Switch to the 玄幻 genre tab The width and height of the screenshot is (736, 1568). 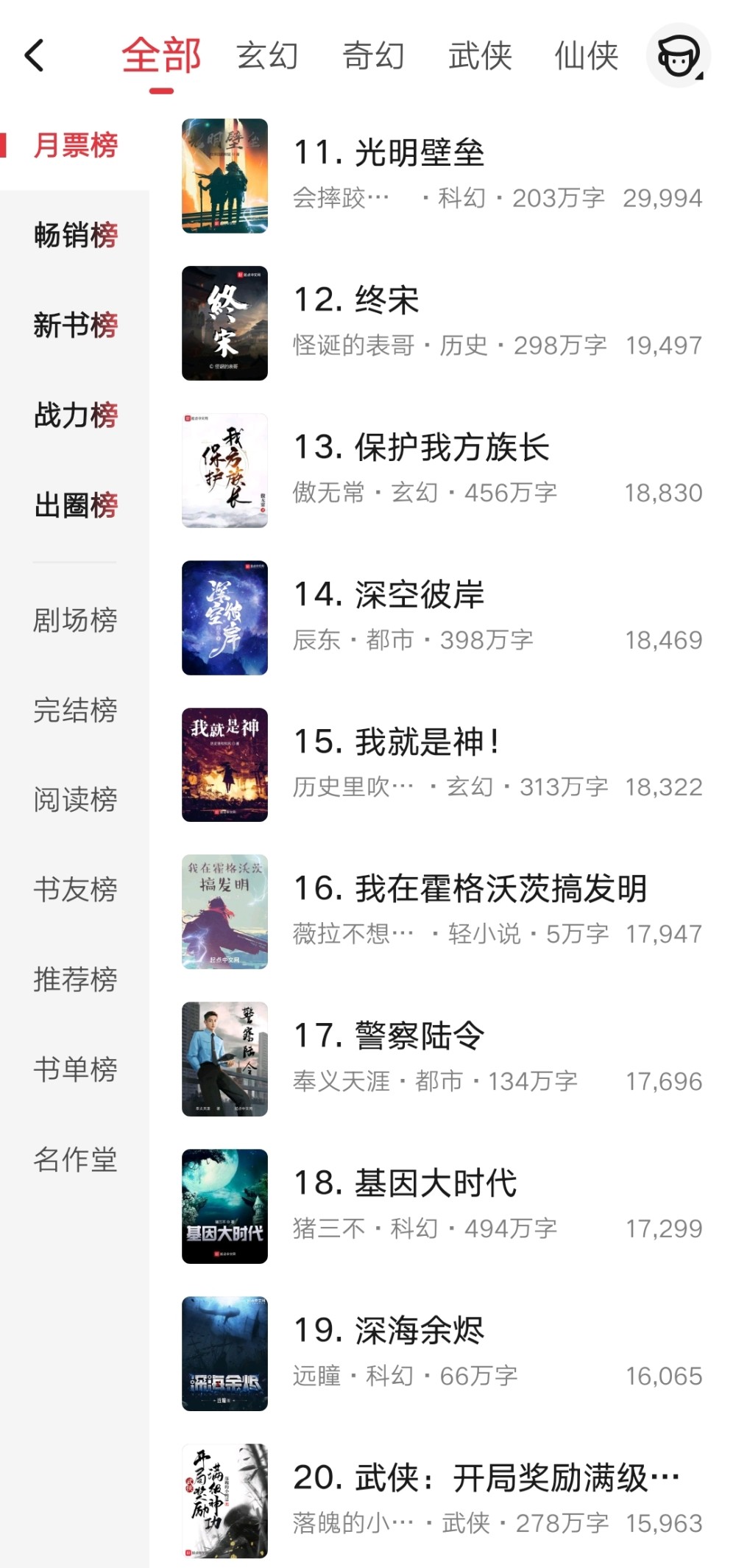coord(267,56)
